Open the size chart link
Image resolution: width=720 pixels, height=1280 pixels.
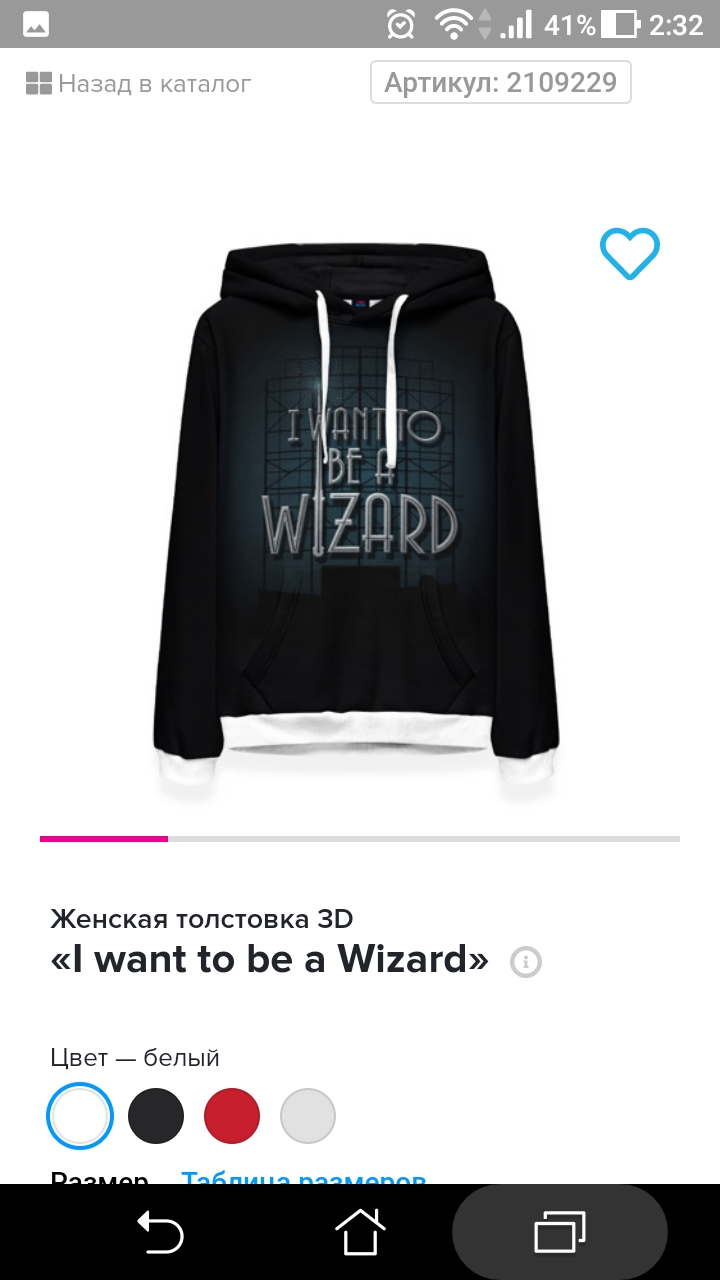click(304, 1179)
